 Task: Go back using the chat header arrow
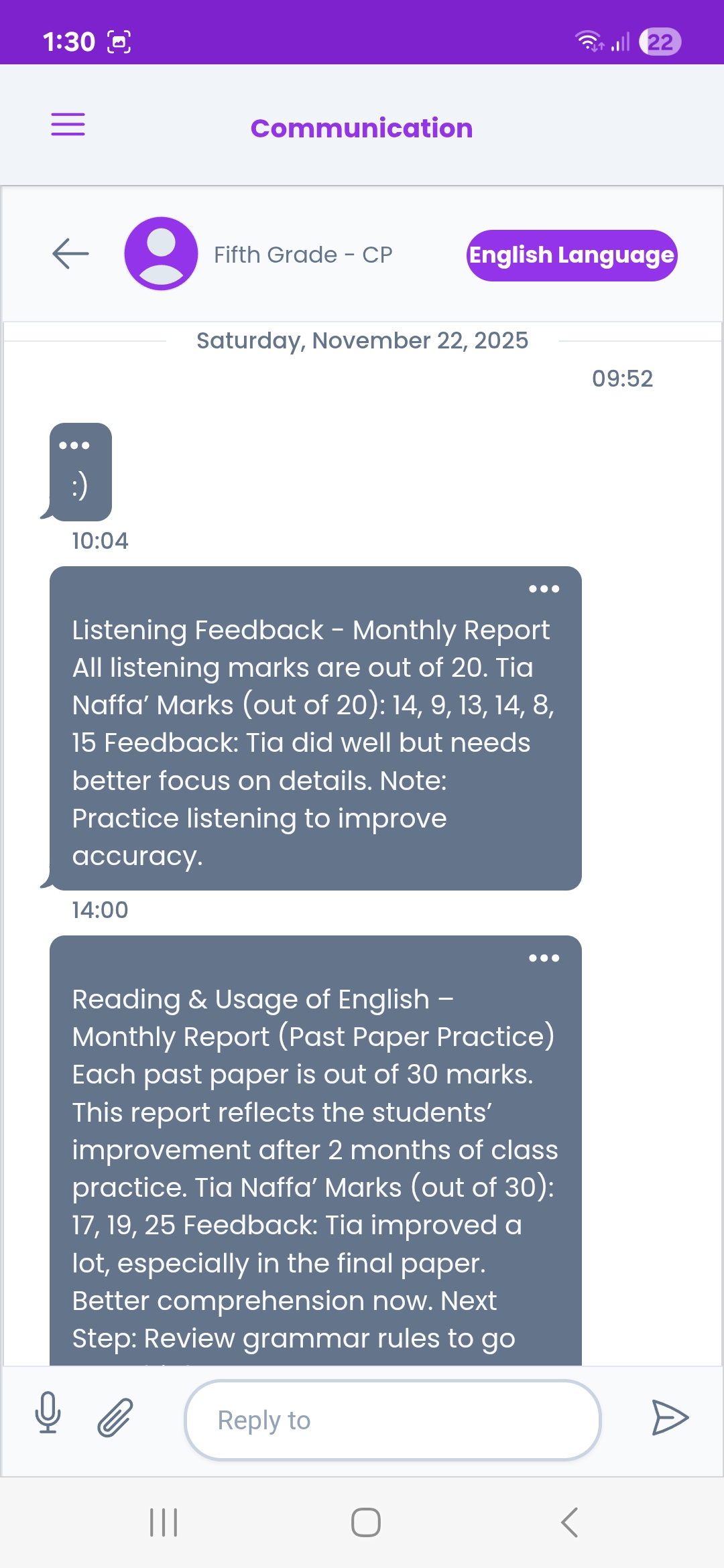70,254
